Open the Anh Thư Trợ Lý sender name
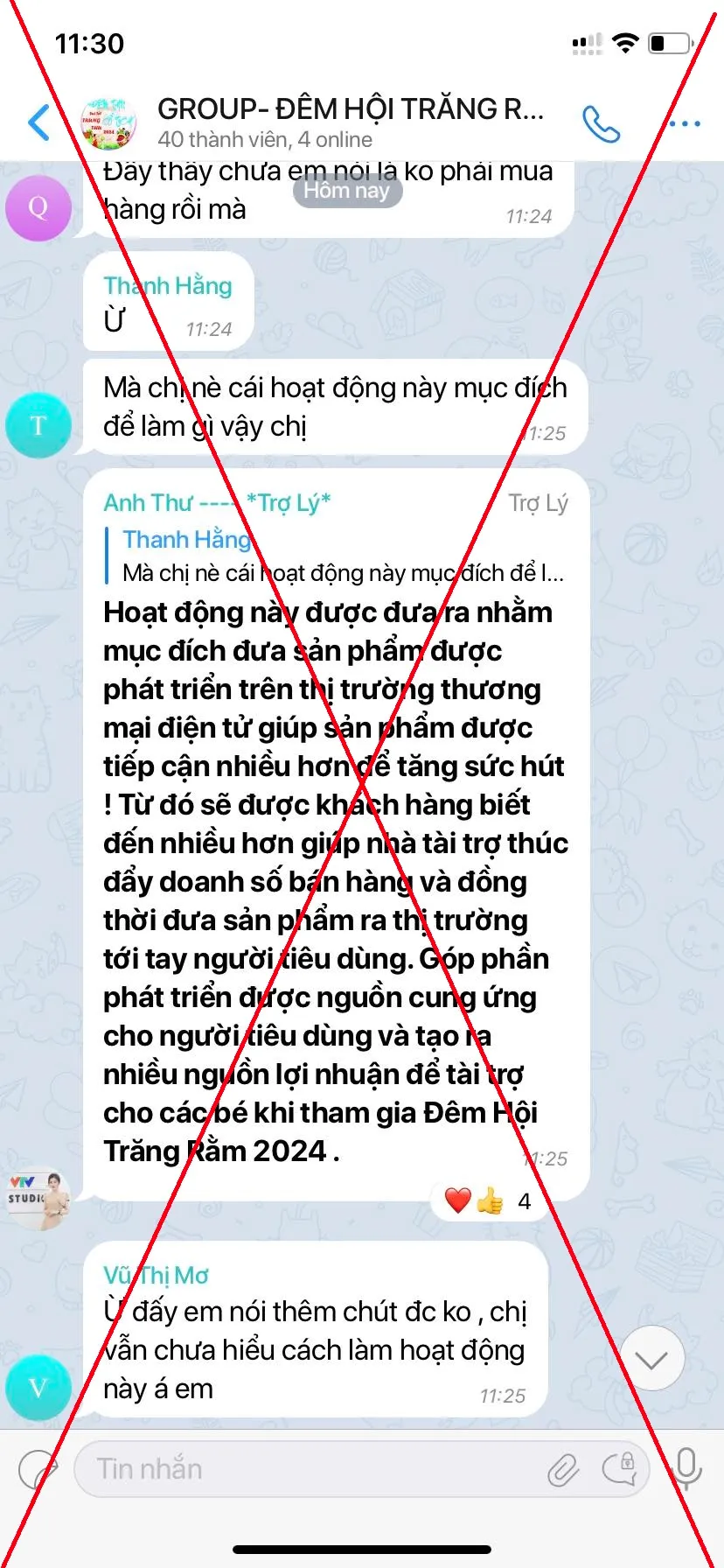724x1568 pixels. pos(217,502)
